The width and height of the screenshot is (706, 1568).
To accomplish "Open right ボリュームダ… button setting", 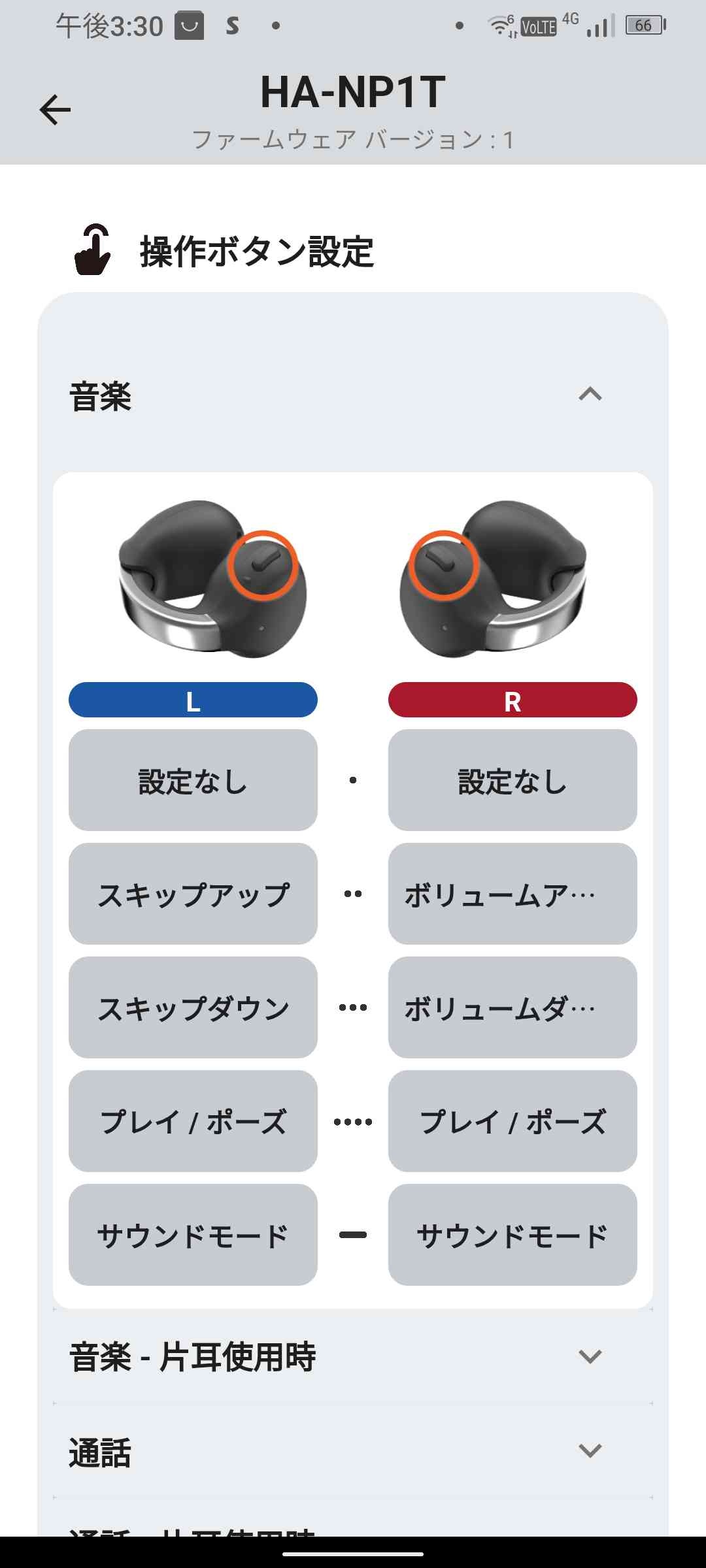I will (513, 1007).
